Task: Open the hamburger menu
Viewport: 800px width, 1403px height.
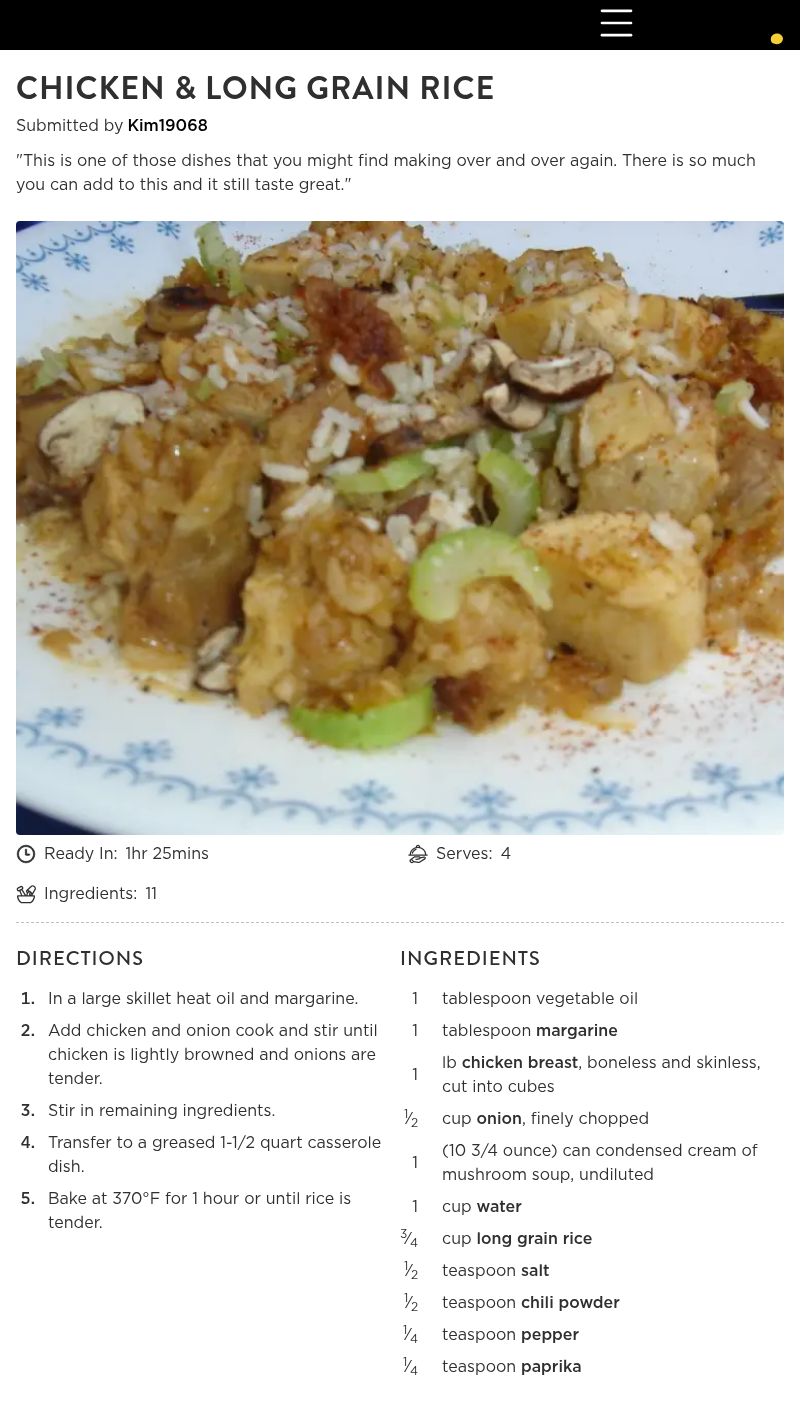Action: coord(616,23)
